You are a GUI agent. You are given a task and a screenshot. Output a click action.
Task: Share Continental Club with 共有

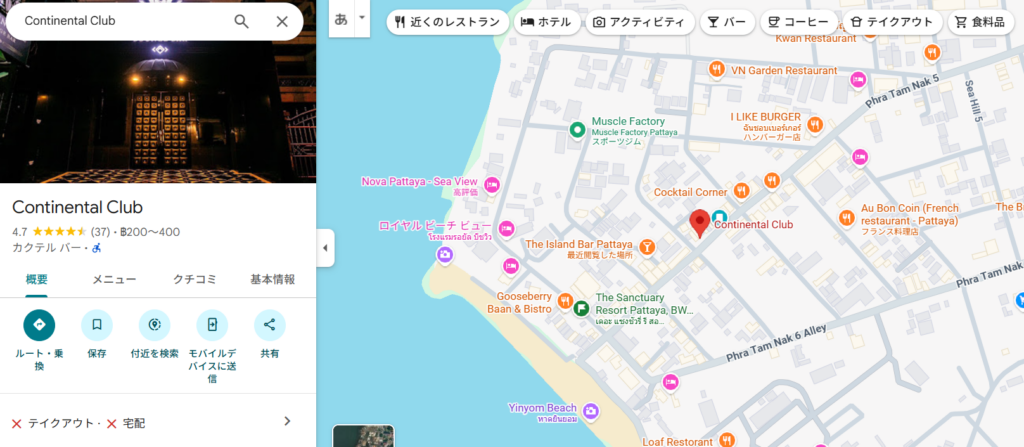pyautogui.click(x=270, y=325)
